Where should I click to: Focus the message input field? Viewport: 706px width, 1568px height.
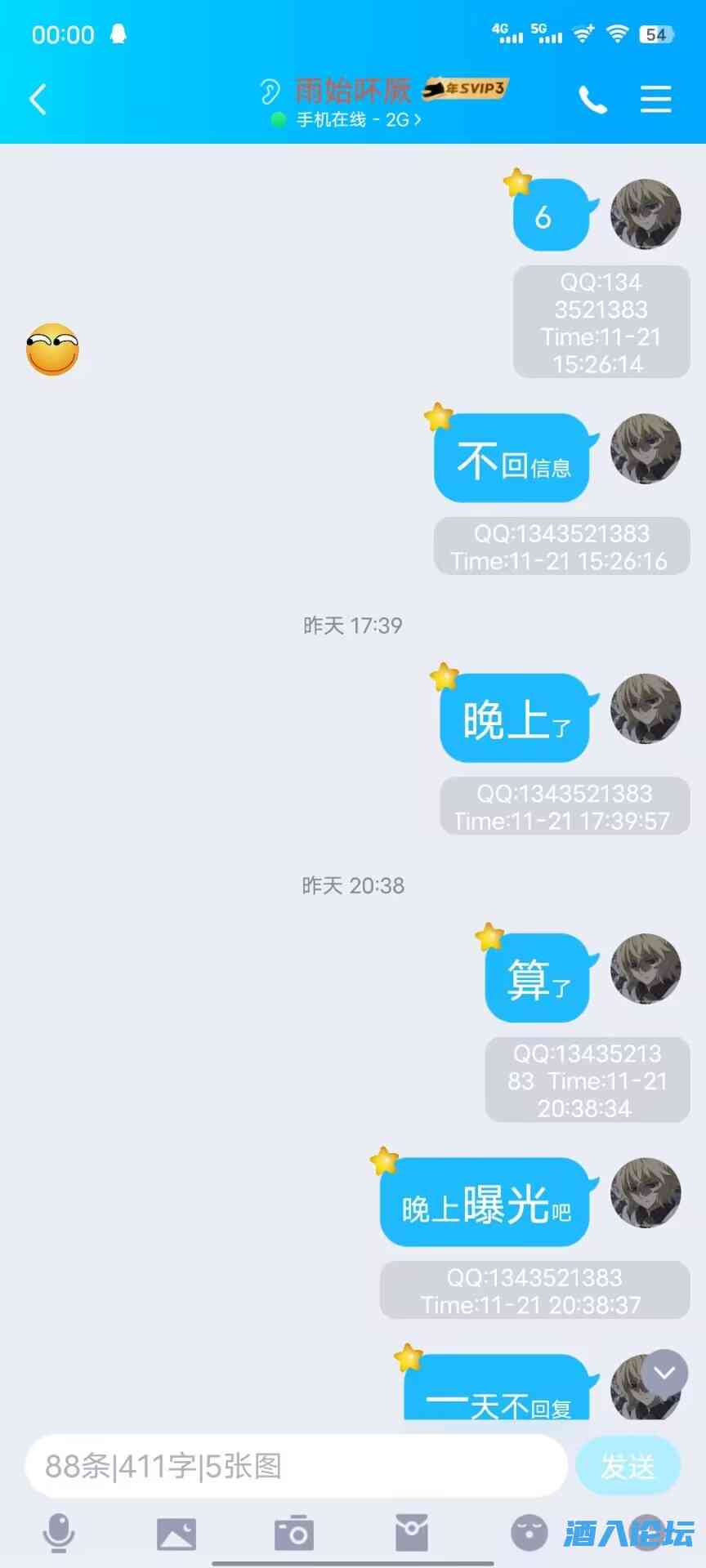click(x=296, y=1466)
